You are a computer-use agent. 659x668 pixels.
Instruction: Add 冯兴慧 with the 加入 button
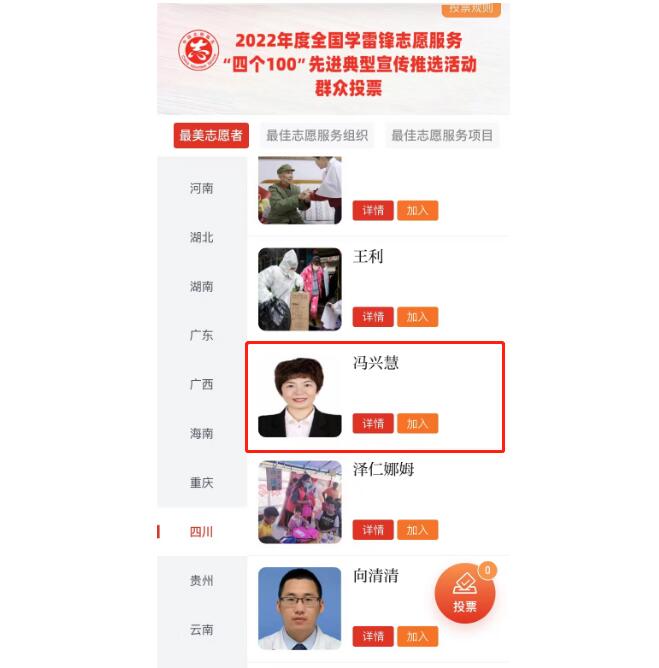coord(417,423)
